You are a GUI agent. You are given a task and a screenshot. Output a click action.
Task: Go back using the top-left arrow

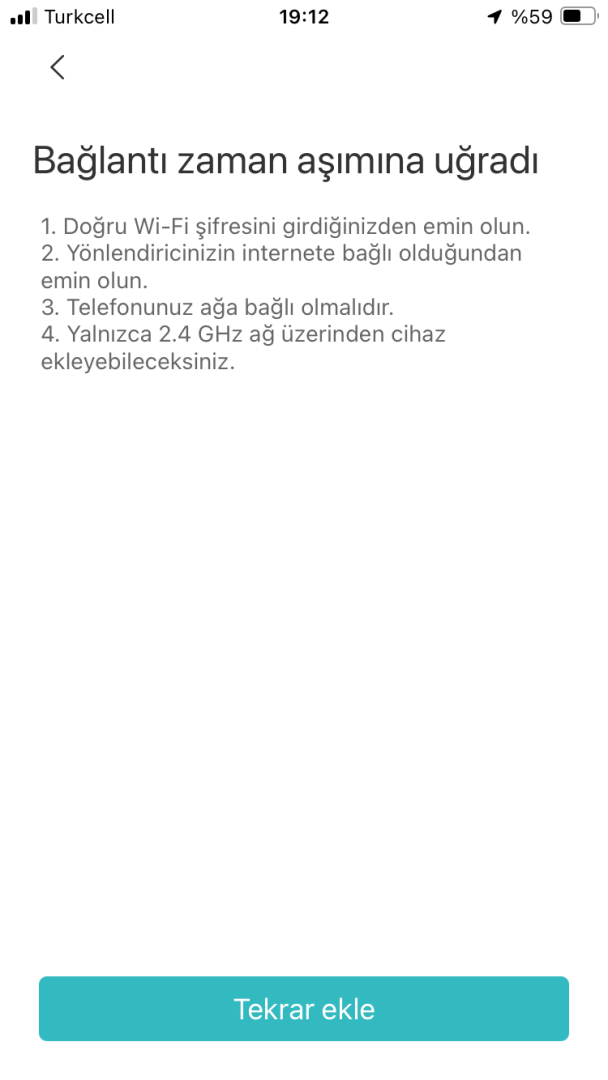pyautogui.click(x=57, y=67)
